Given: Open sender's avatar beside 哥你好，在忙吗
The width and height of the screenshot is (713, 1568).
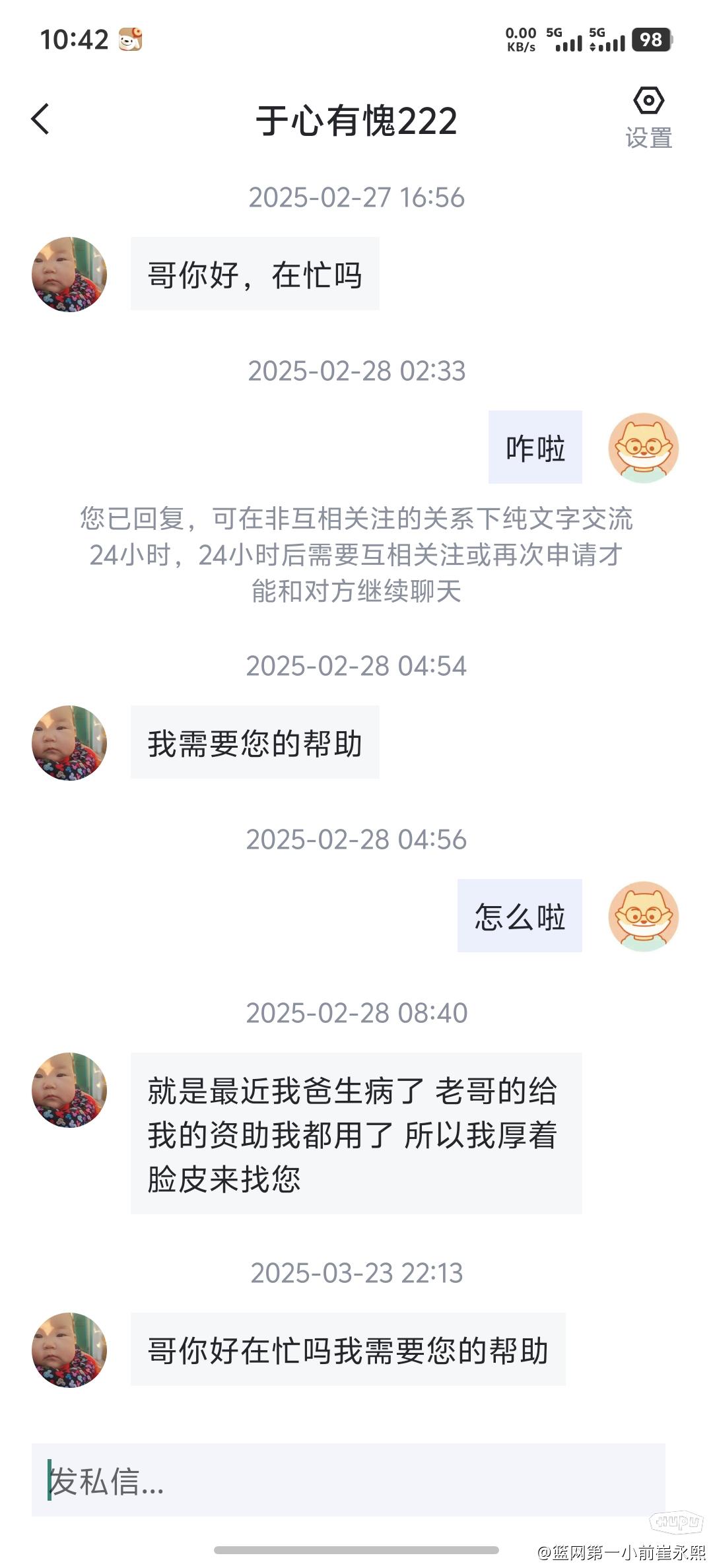Looking at the screenshot, I should coord(69,274).
